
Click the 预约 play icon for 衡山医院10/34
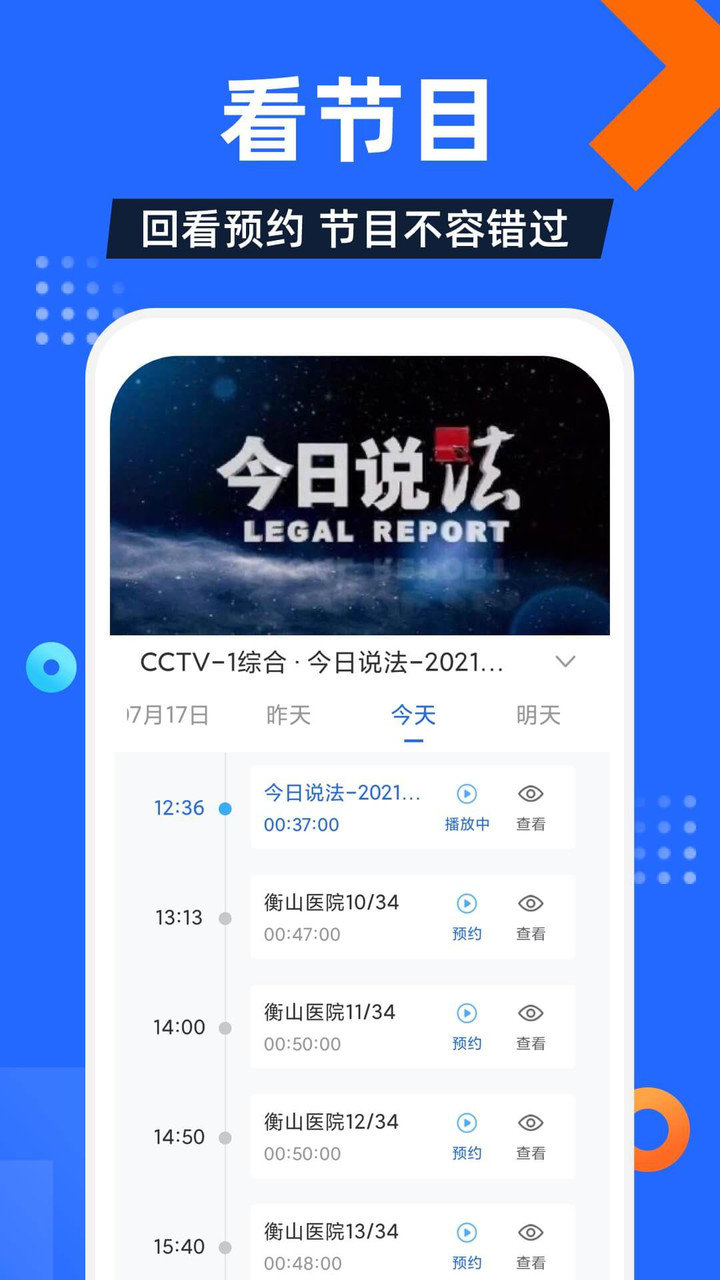467,905
